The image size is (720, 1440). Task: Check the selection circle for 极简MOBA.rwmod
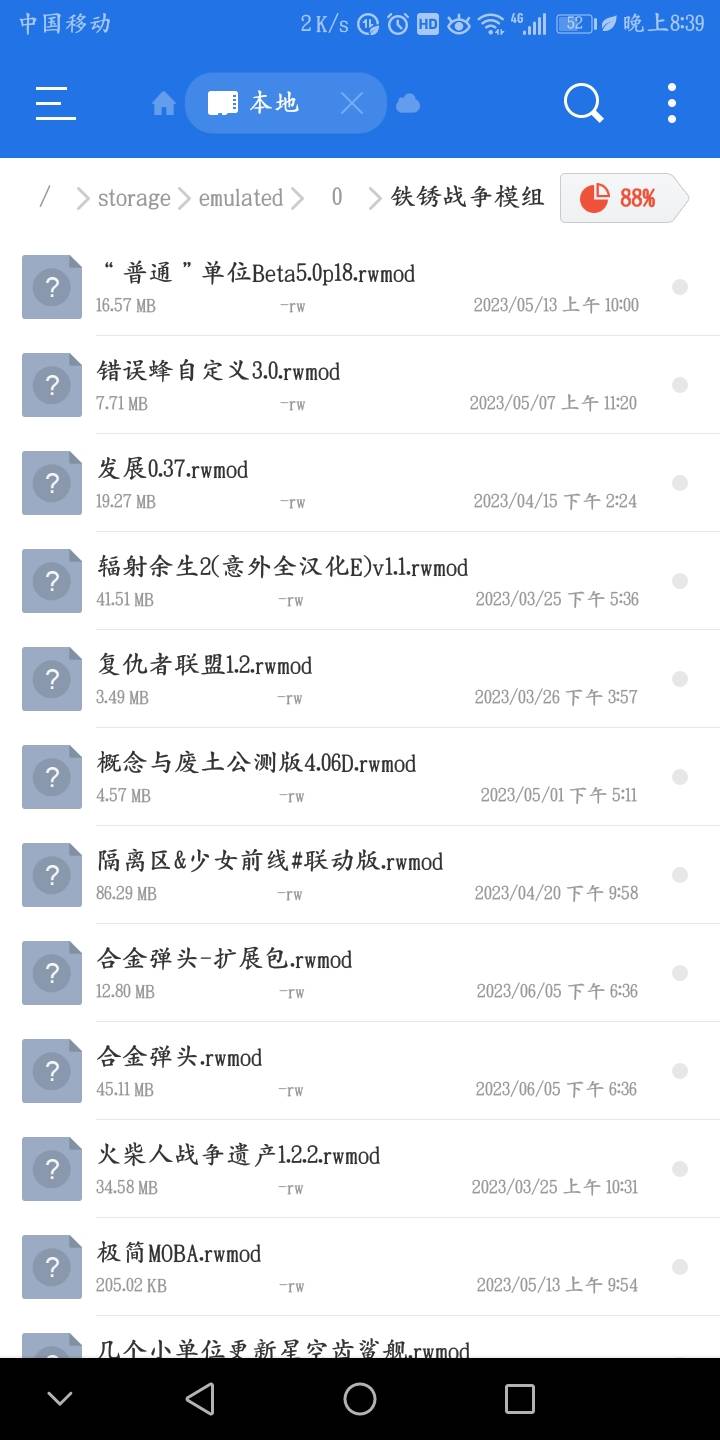click(680, 1266)
